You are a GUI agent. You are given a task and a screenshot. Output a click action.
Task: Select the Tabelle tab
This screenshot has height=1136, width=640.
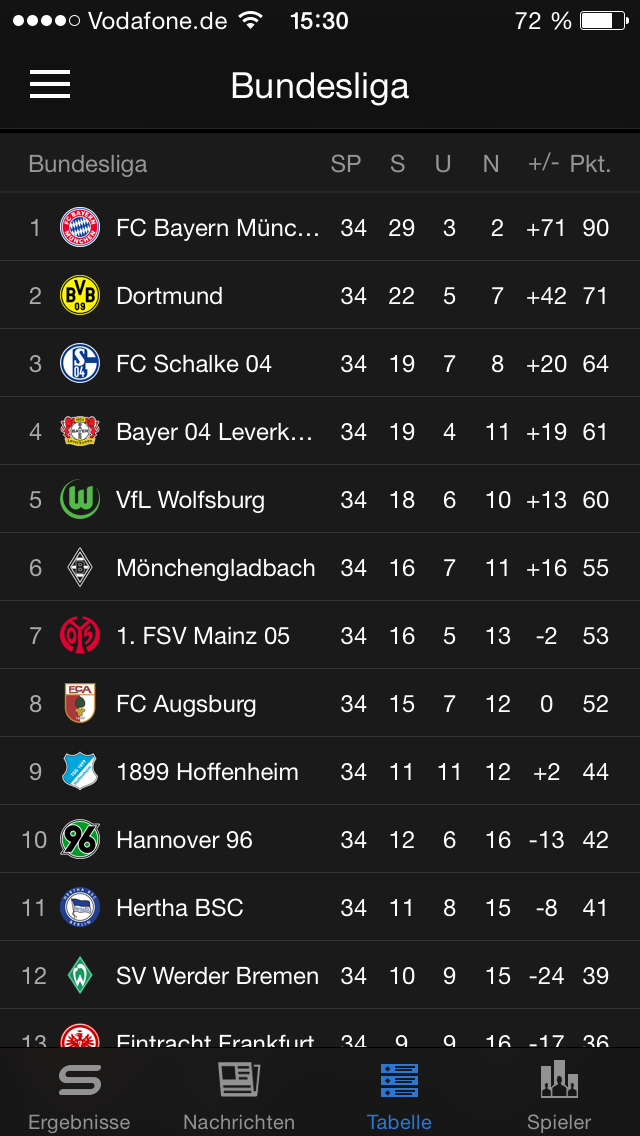pyautogui.click(x=399, y=1093)
